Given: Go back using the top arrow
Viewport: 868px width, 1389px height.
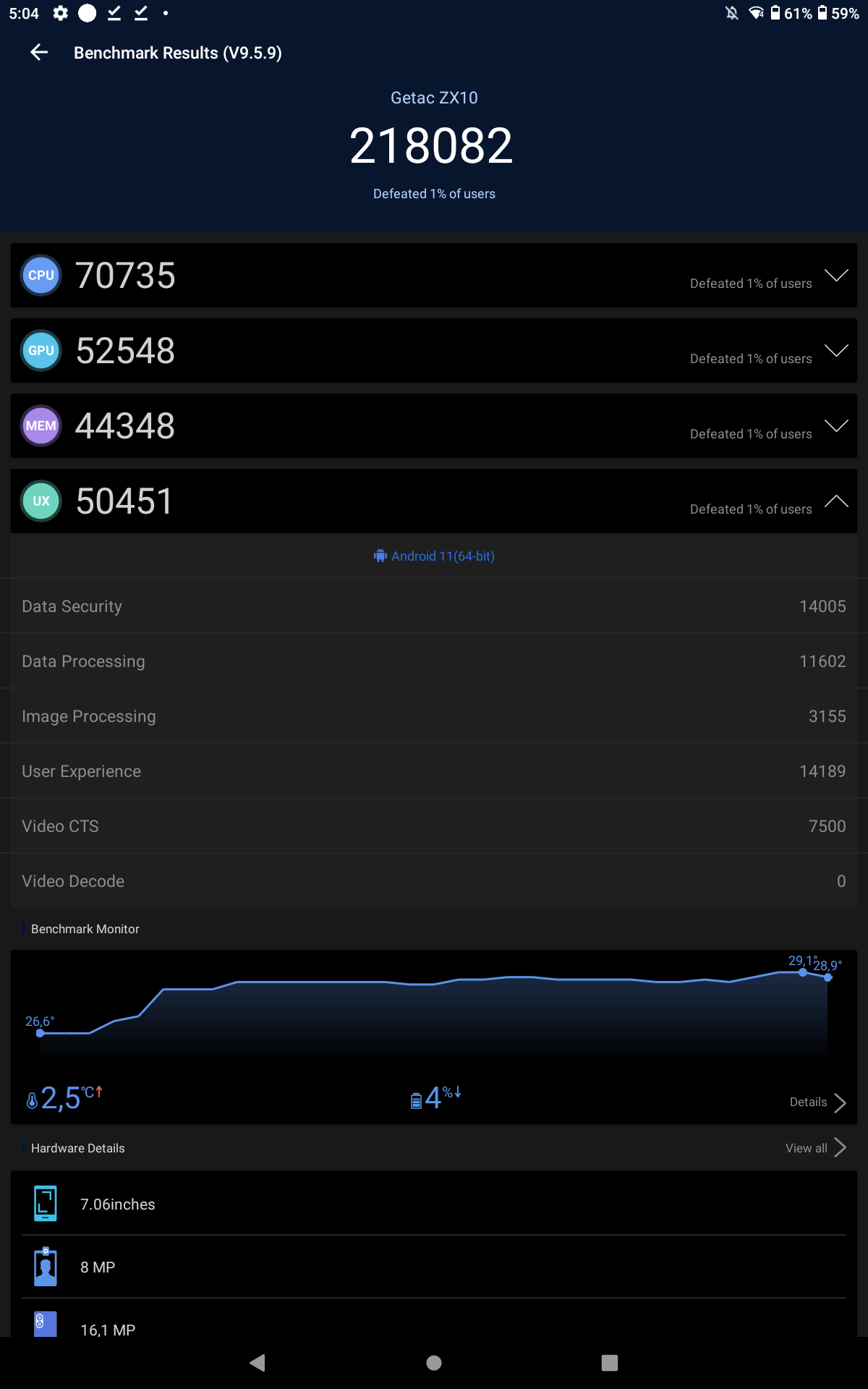Looking at the screenshot, I should pos(39,52).
